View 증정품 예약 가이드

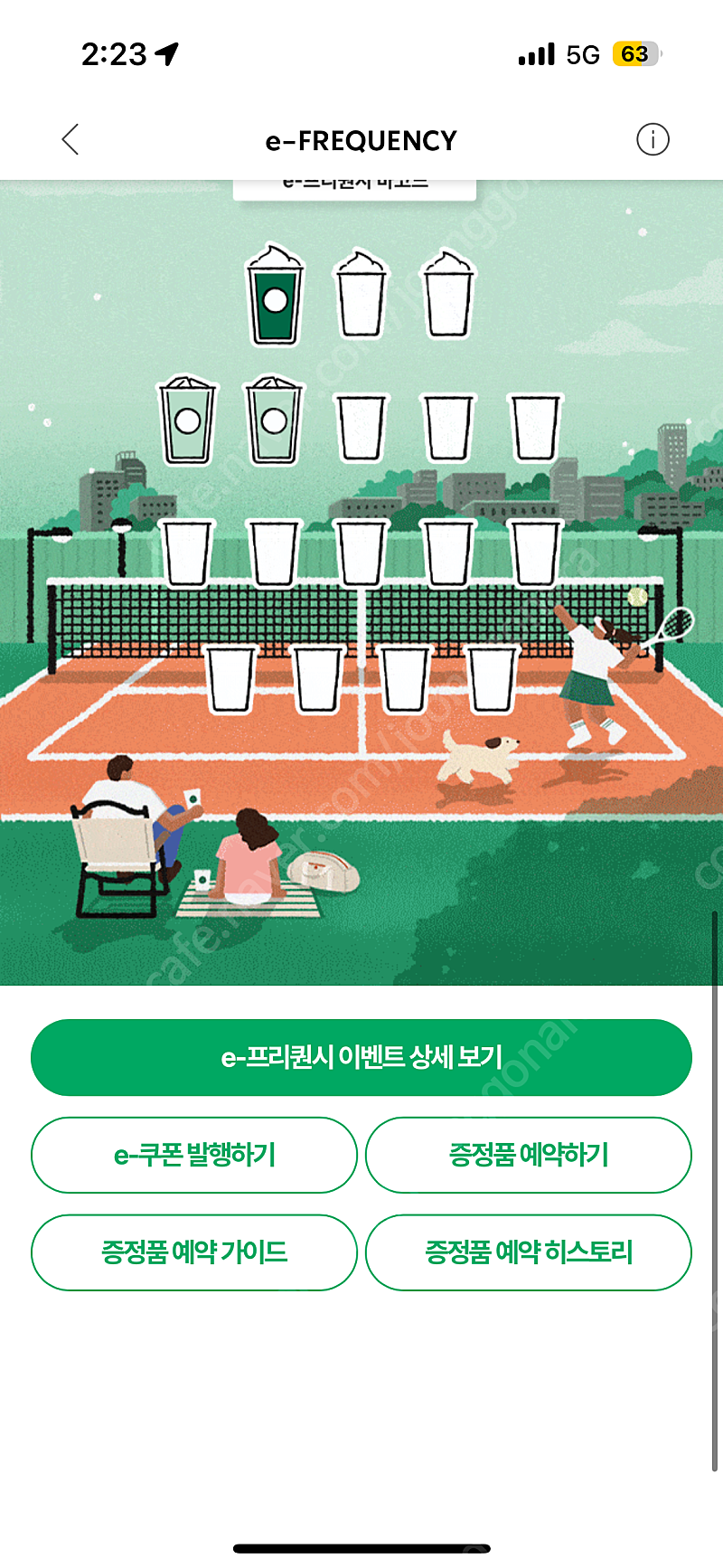point(194,1252)
